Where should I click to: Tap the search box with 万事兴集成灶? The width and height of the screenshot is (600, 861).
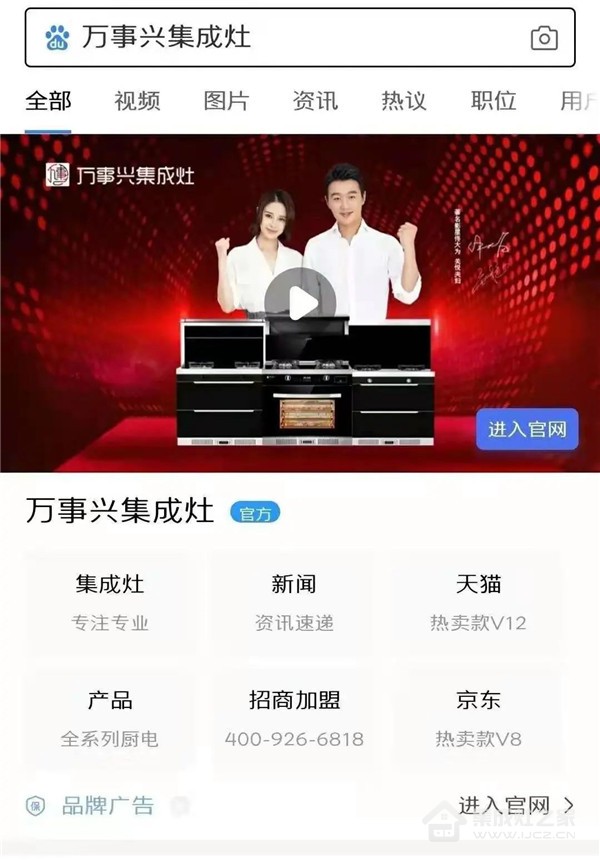pos(280,38)
